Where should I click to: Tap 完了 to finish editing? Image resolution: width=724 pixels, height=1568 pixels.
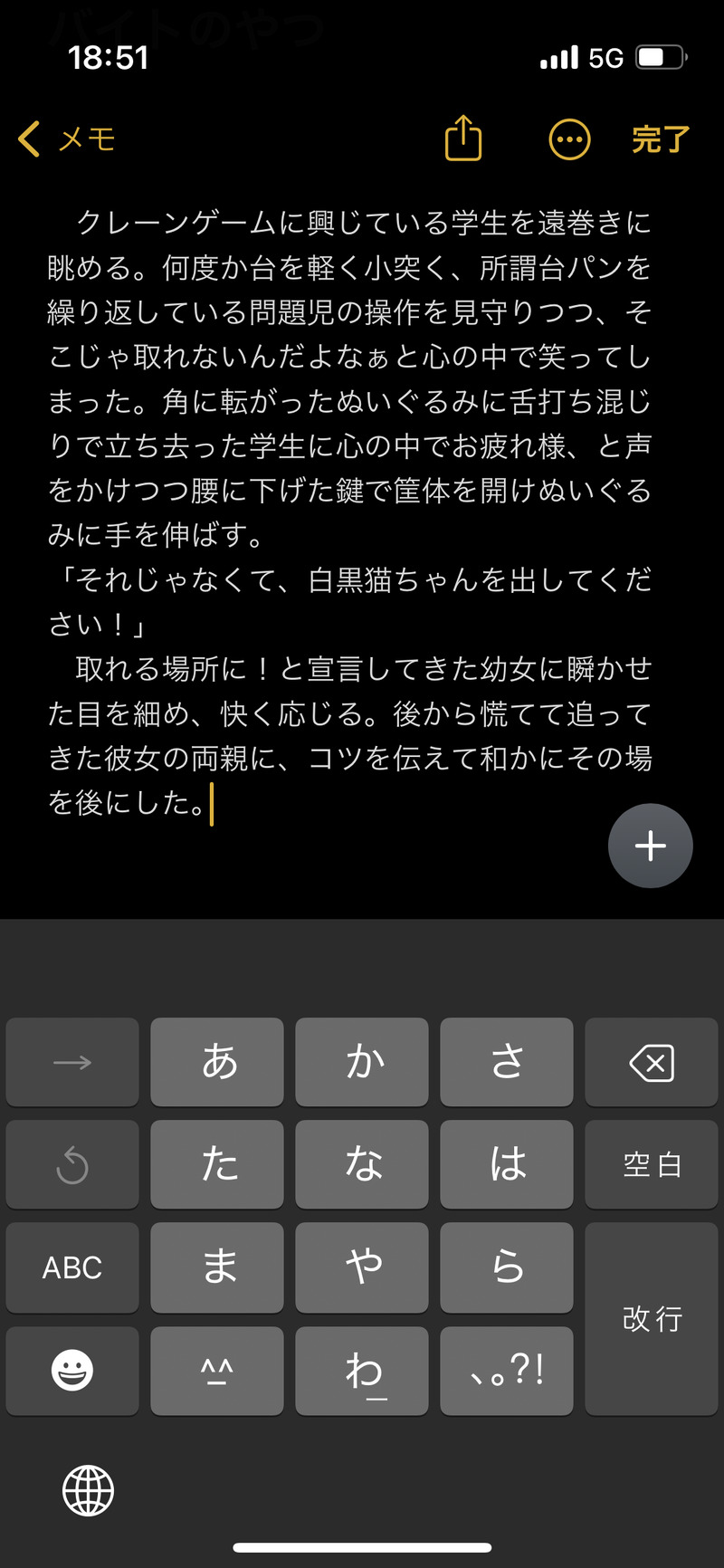coord(661,139)
